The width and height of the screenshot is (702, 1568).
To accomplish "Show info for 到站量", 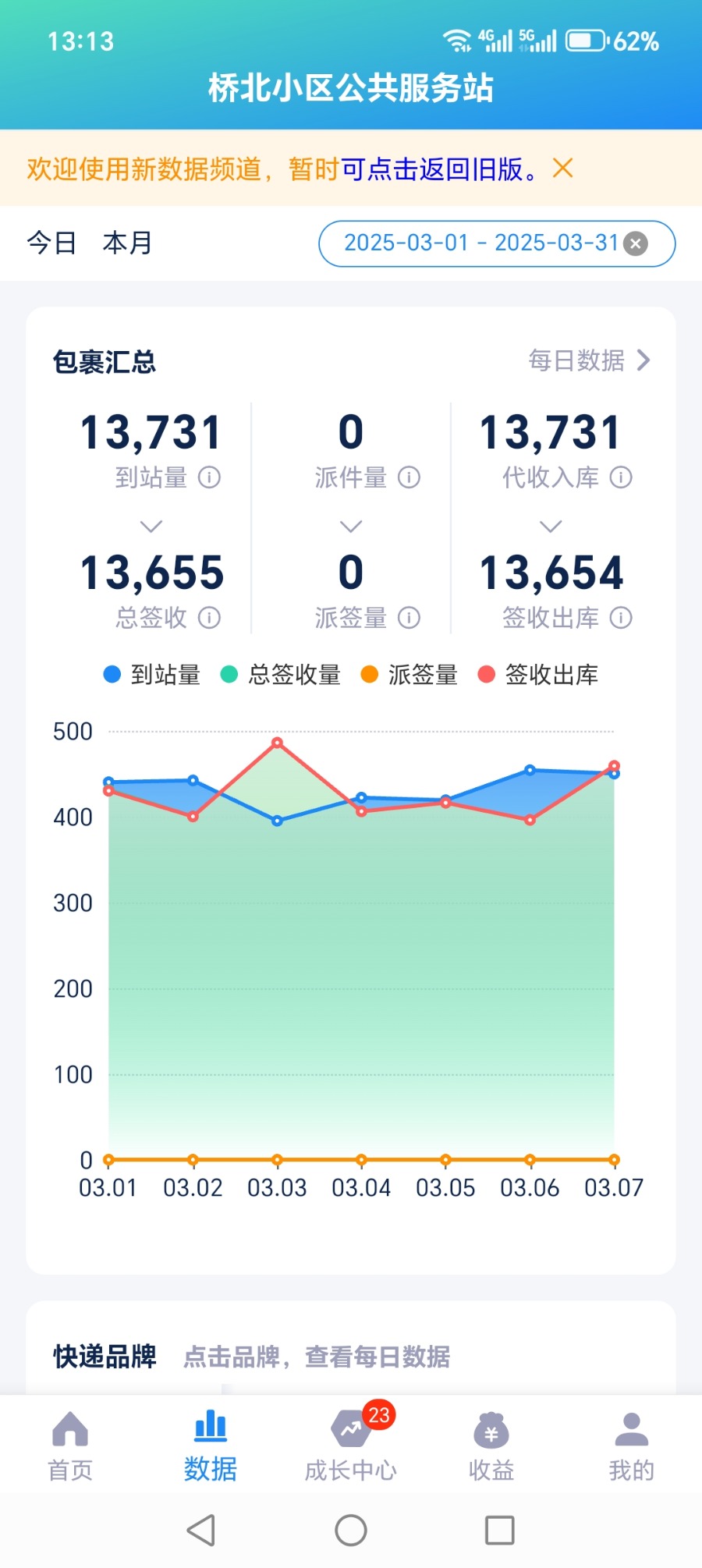I will (209, 477).
